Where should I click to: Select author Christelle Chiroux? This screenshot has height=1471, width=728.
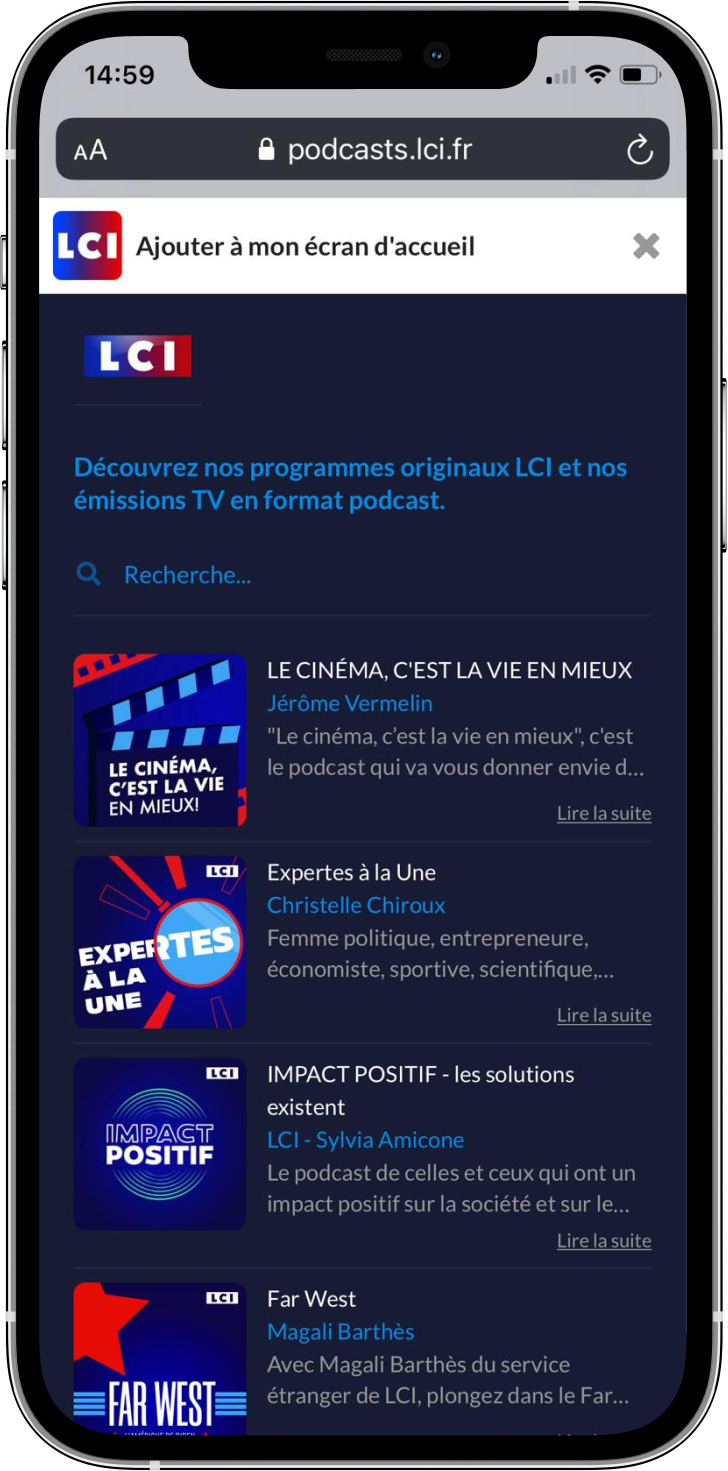tap(356, 905)
